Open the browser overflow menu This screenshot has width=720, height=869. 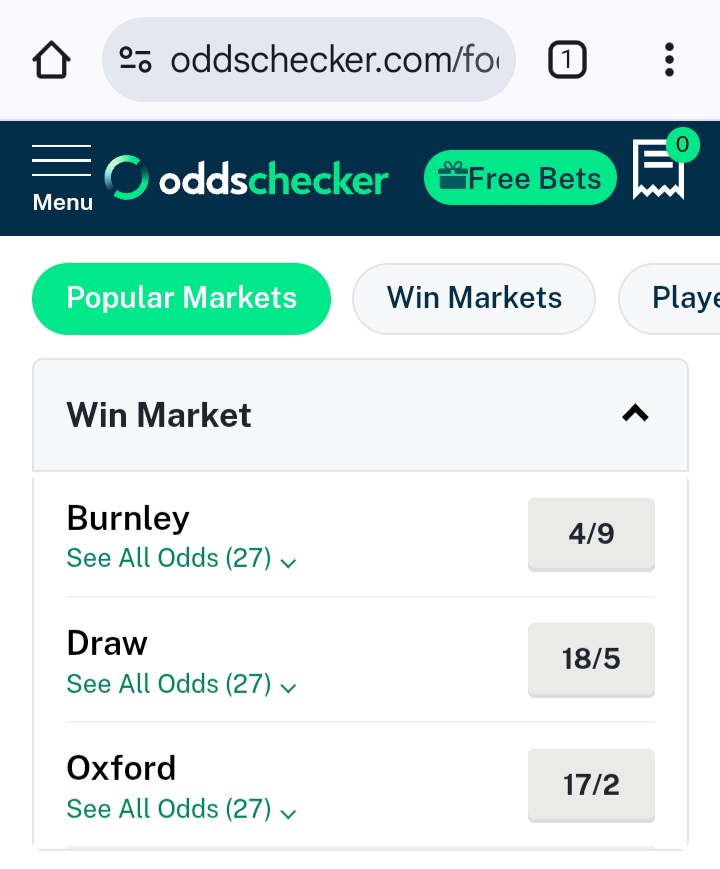[x=670, y=61]
